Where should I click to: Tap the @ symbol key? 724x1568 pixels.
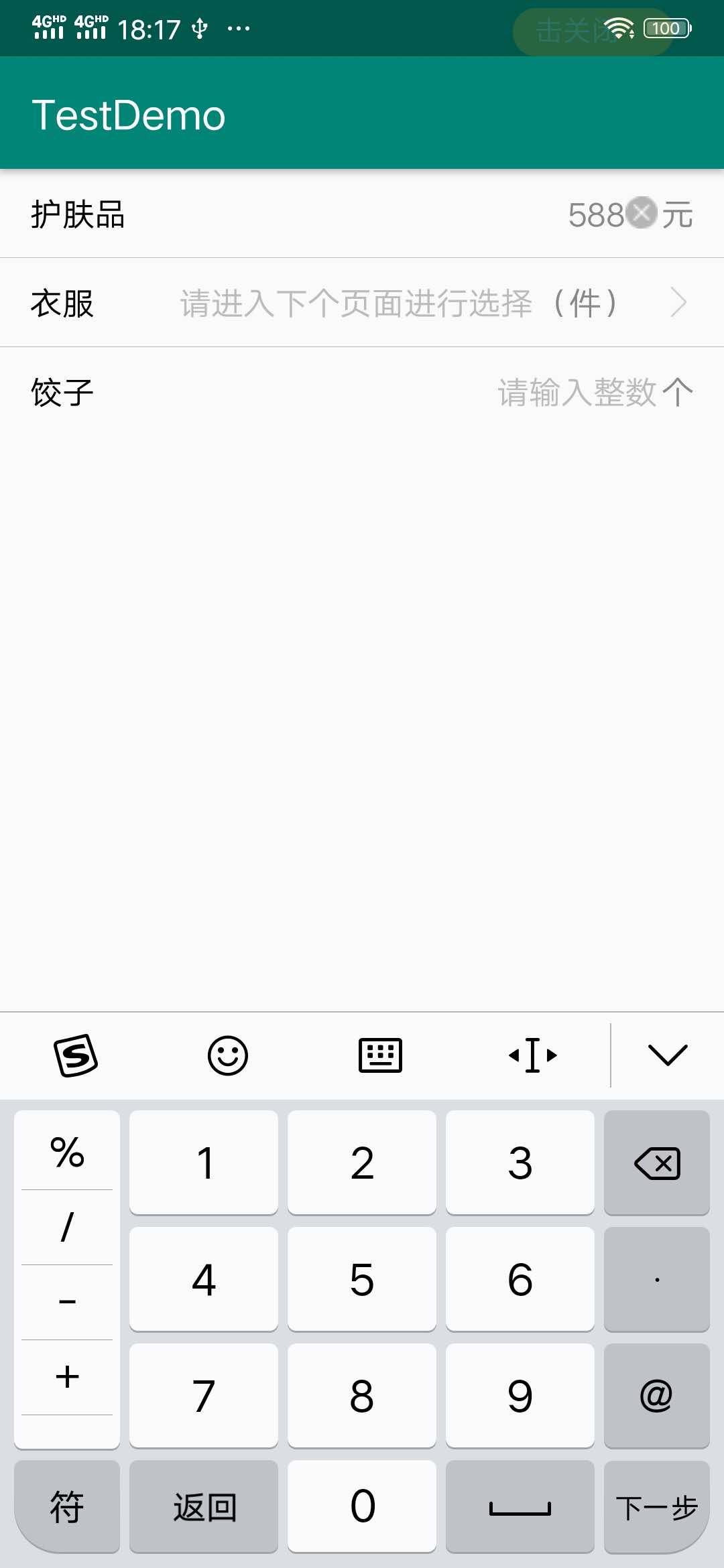656,1396
